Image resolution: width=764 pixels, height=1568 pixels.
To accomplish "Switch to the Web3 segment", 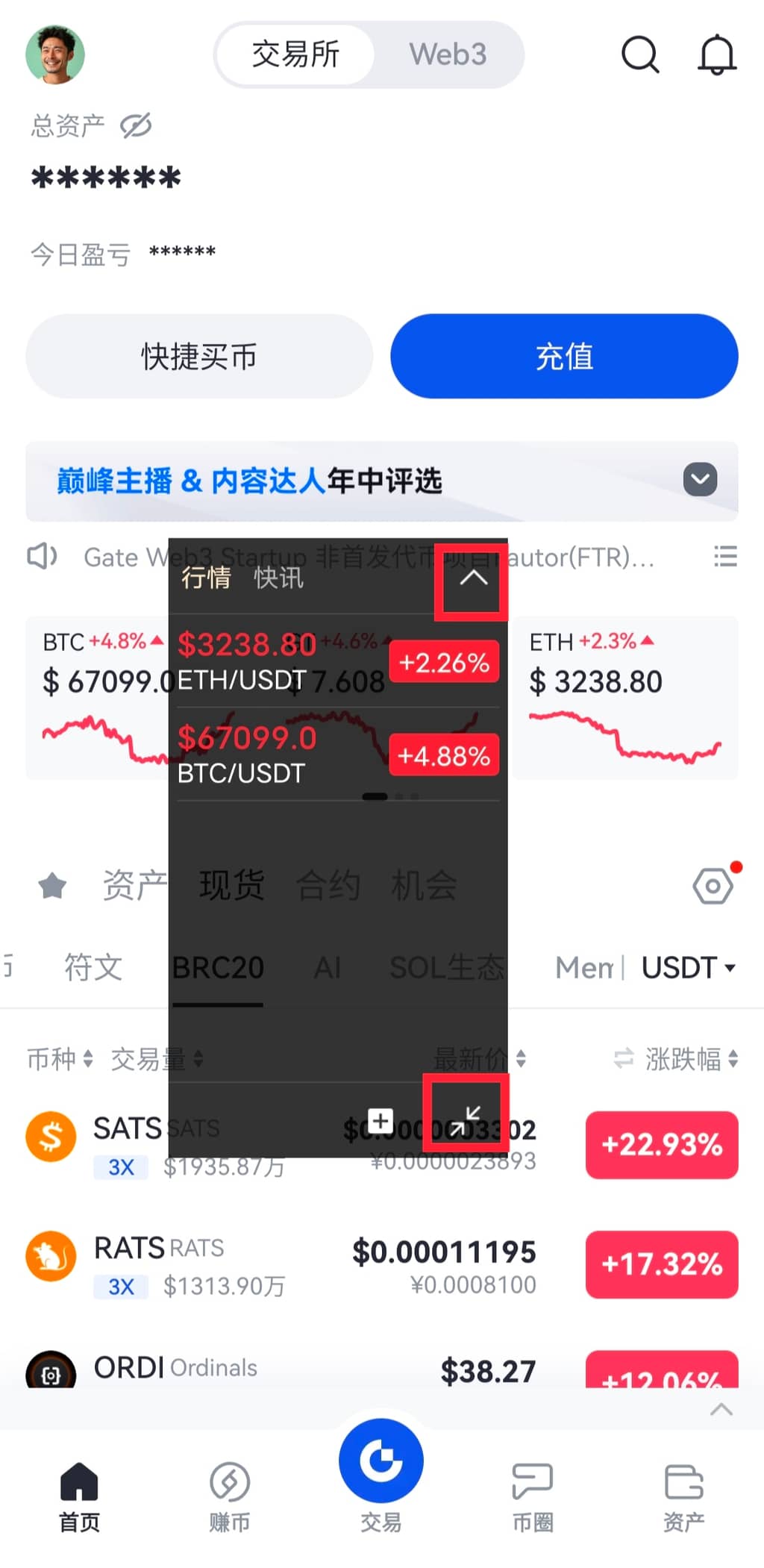I will click(448, 54).
